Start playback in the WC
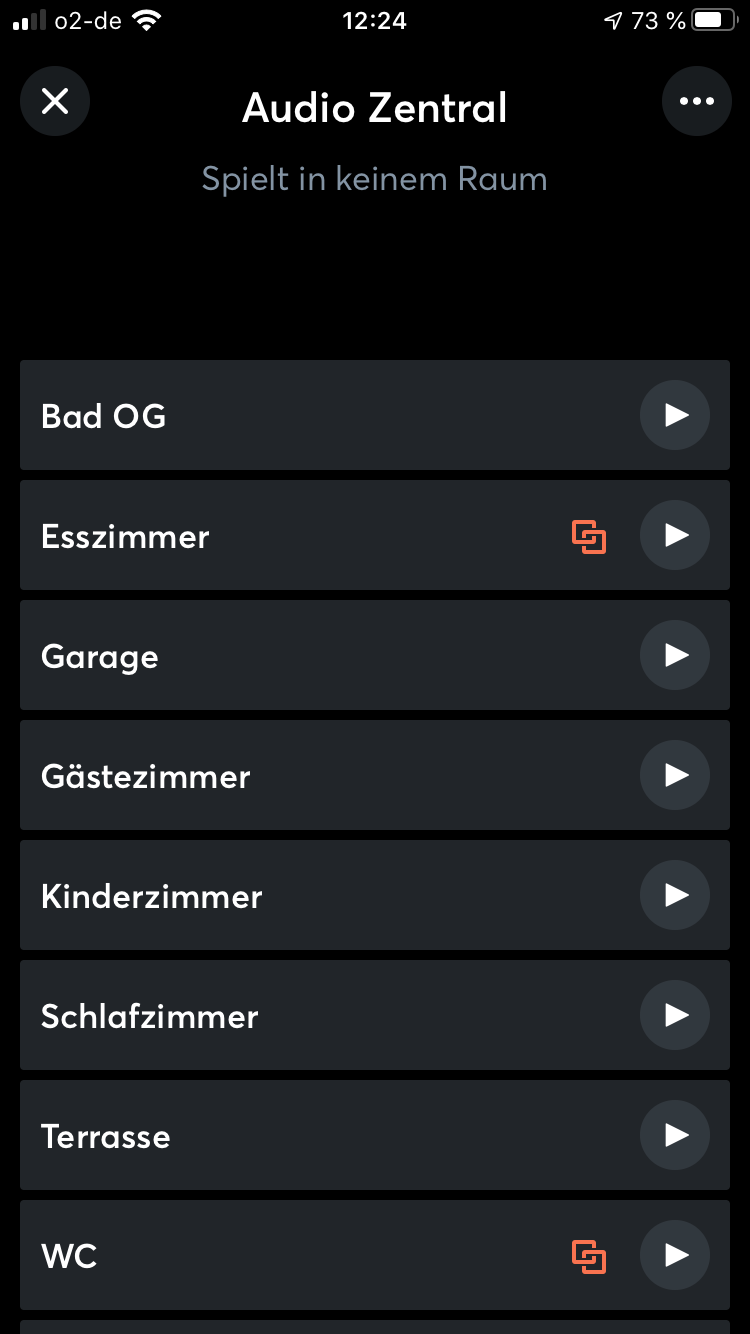Screen dimensions: 750x1334 coord(675,1255)
